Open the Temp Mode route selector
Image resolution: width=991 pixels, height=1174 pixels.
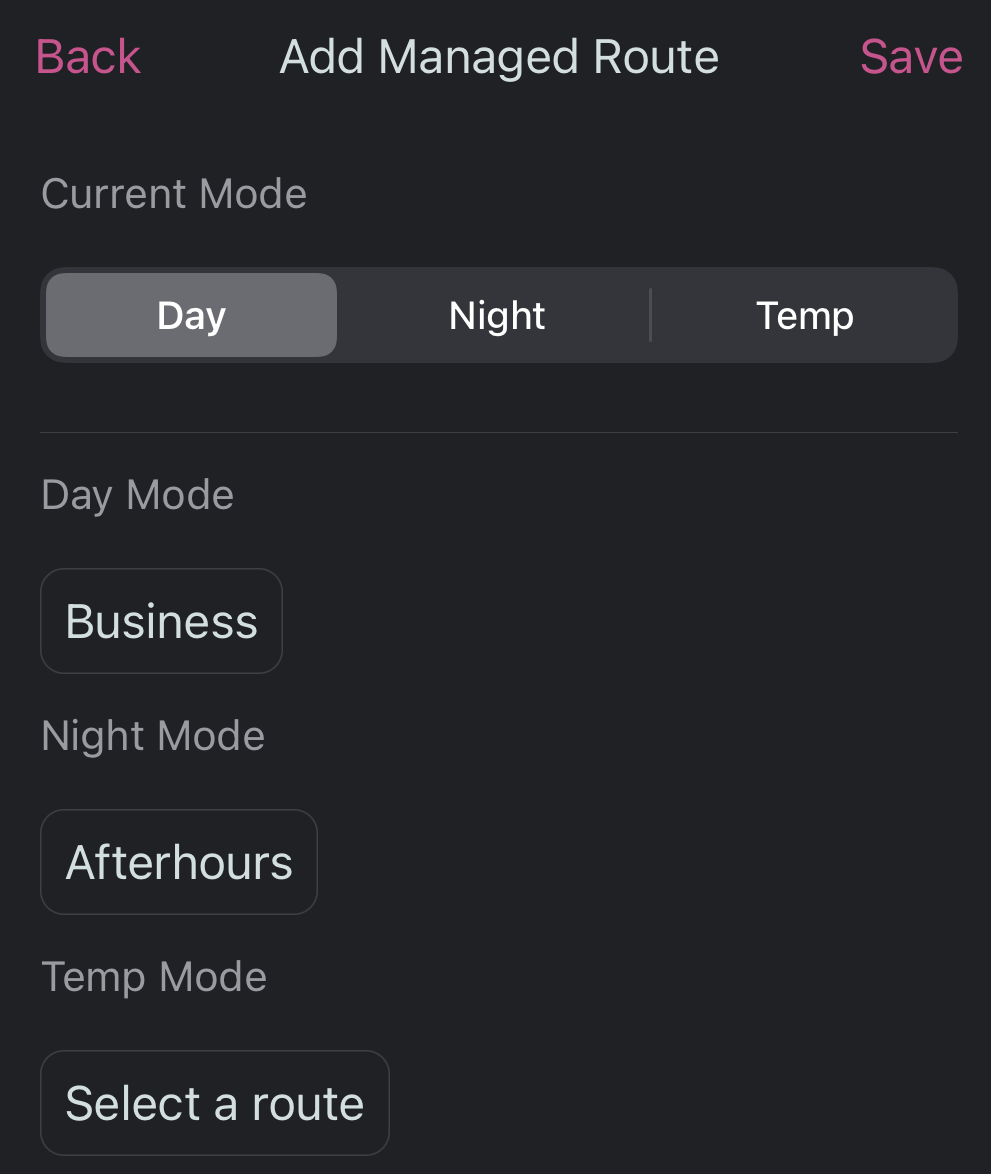(214, 1102)
